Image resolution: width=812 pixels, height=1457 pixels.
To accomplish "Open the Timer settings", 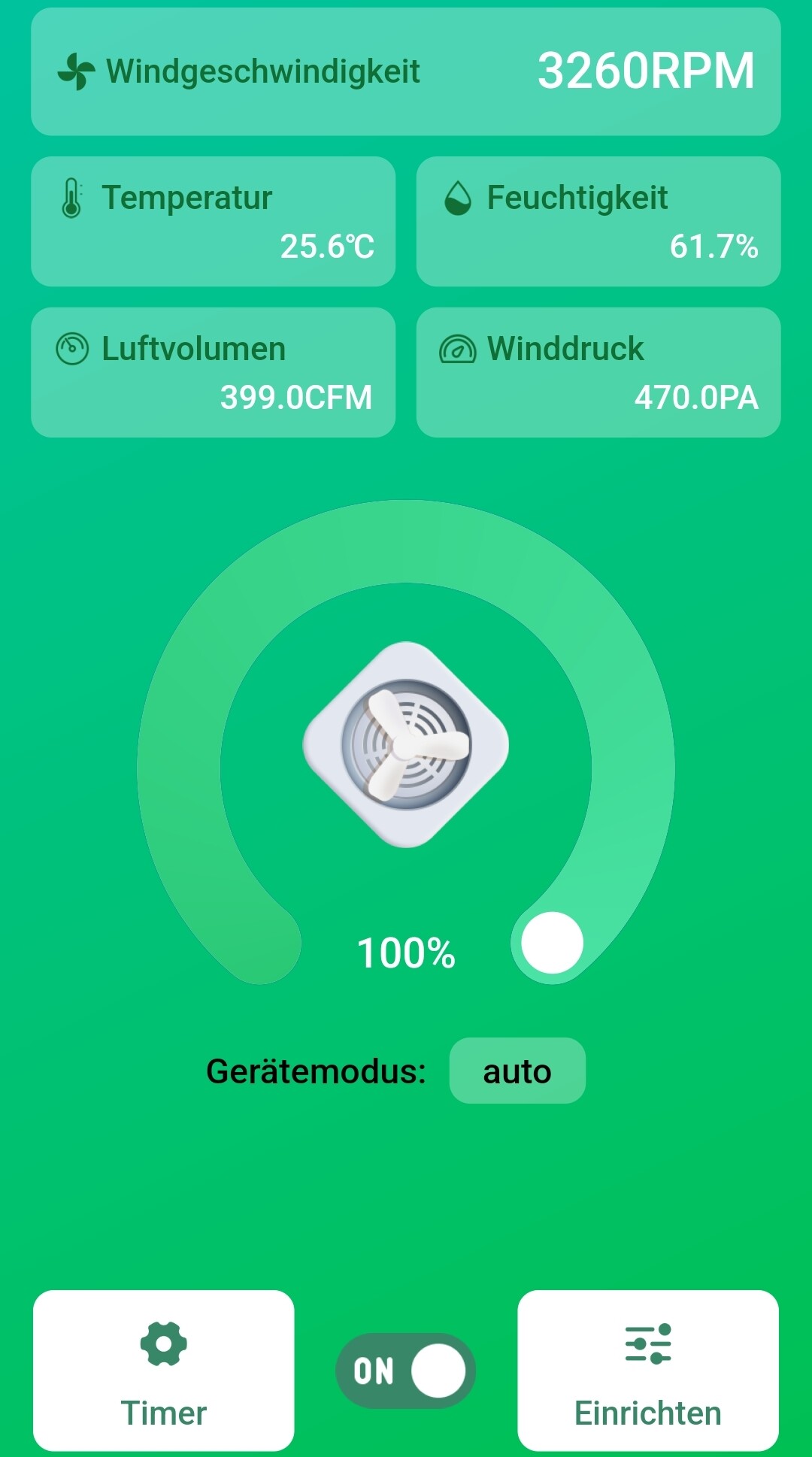I will tap(163, 1370).
